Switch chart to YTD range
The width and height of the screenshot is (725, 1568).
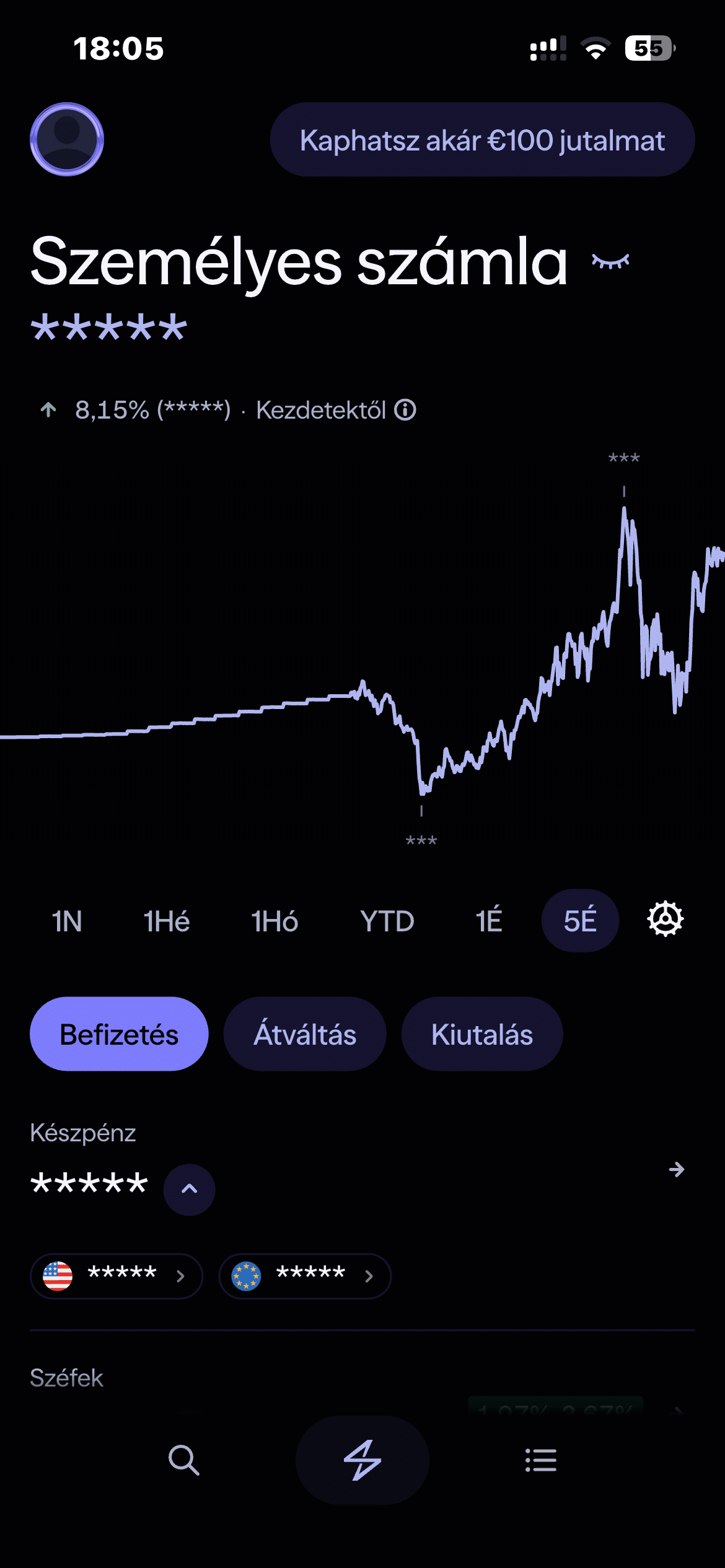coord(387,921)
